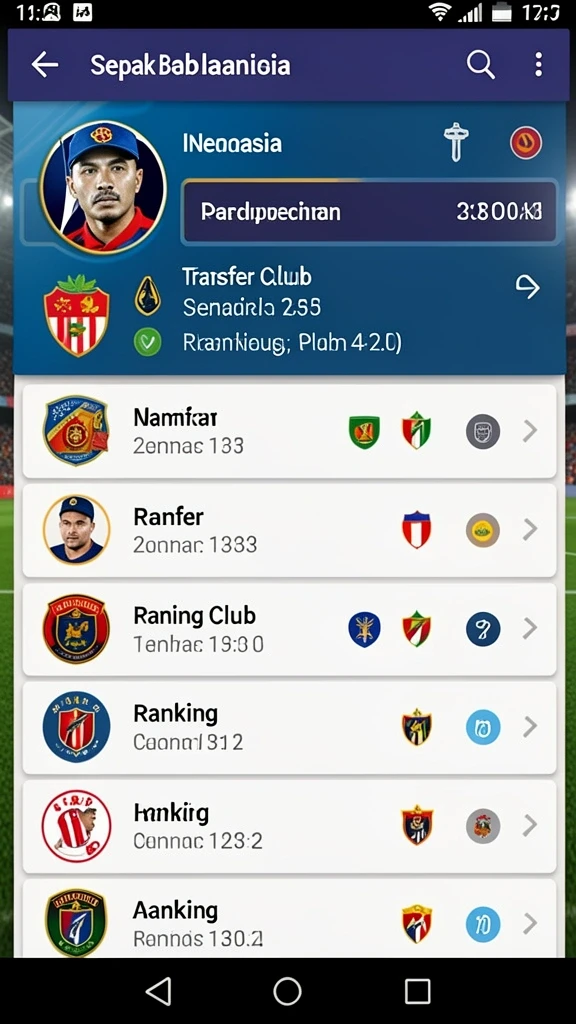Open the Ranfer row

[289, 530]
